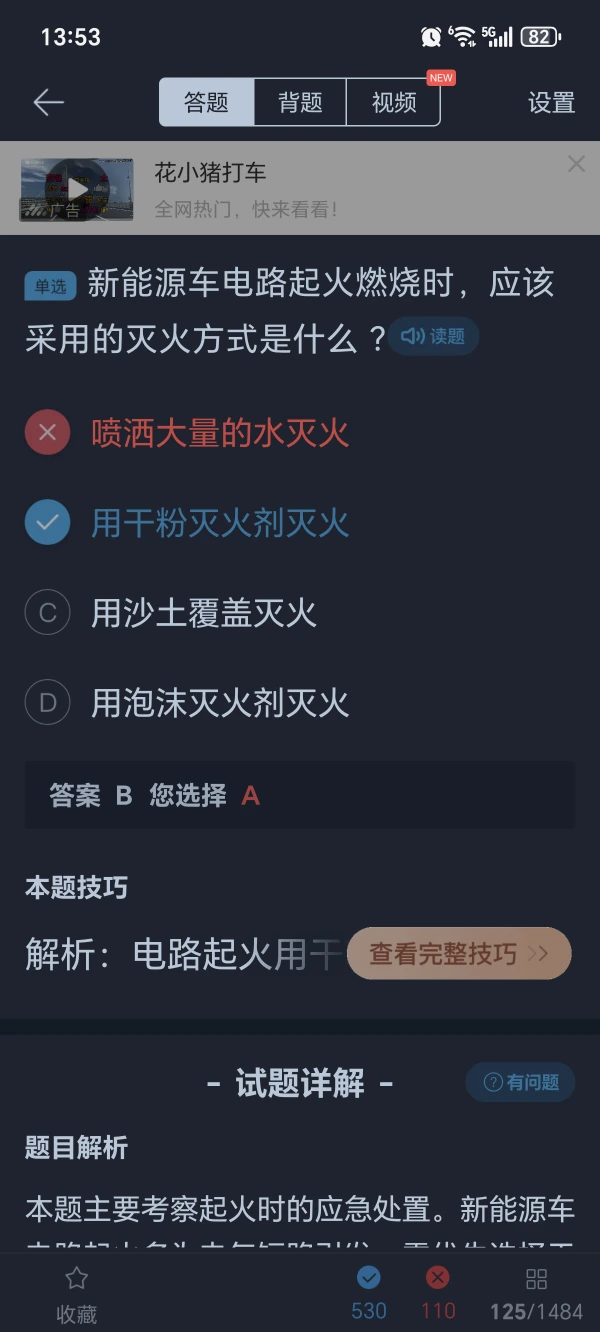Add this question to 收藏
Image resolution: width=600 pixels, height=1332 pixels.
(x=77, y=1294)
